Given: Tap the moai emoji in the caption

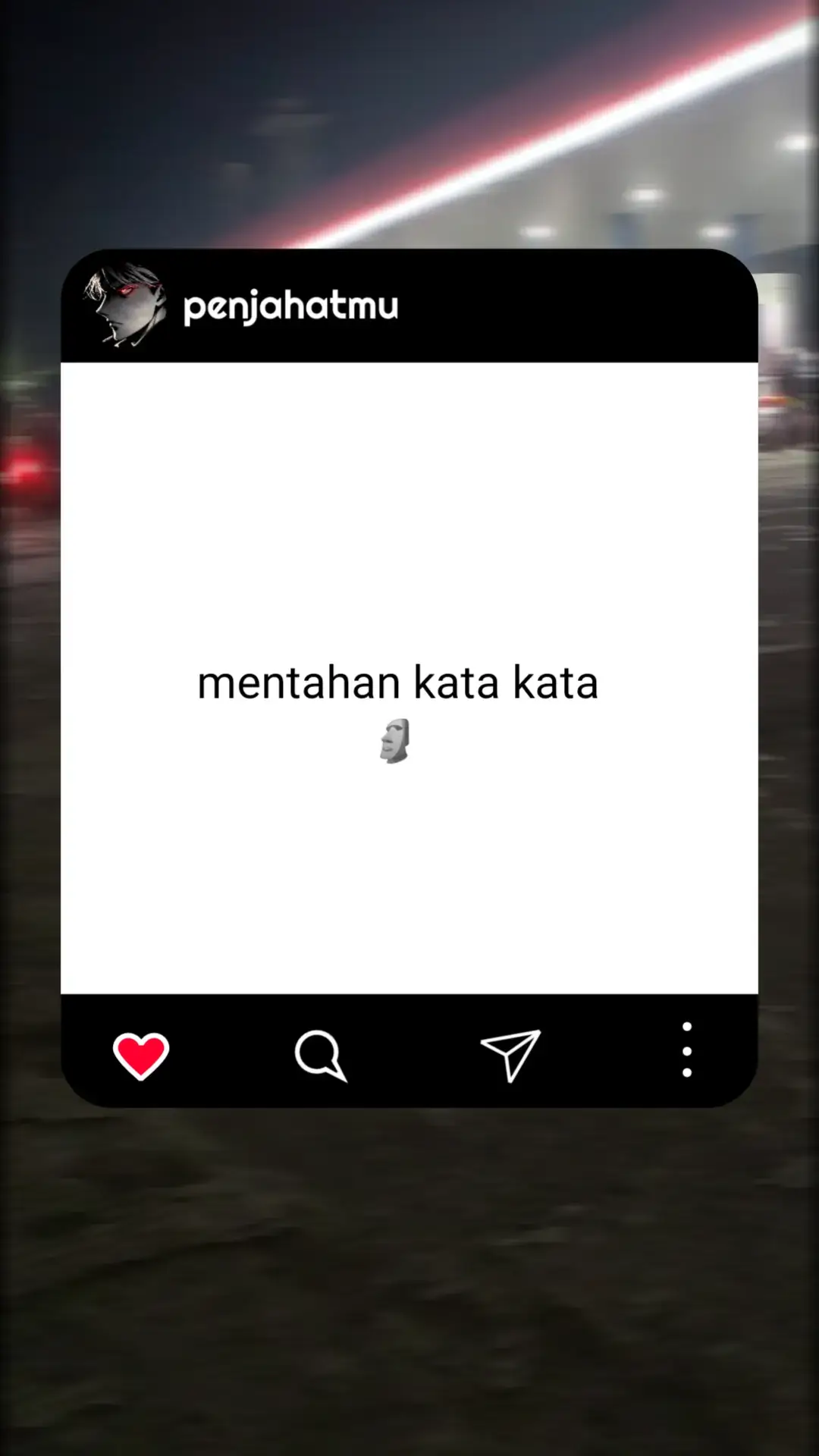Looking at the screenshot, I should (395, 739).
